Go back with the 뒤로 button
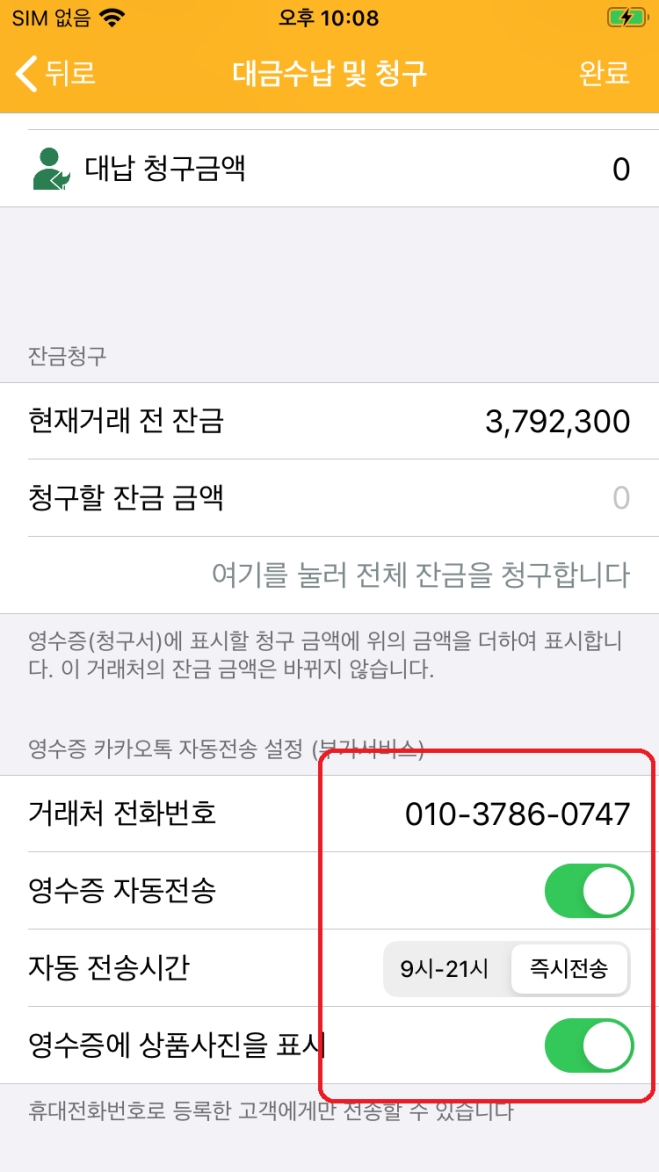 (x=57, y=73)
